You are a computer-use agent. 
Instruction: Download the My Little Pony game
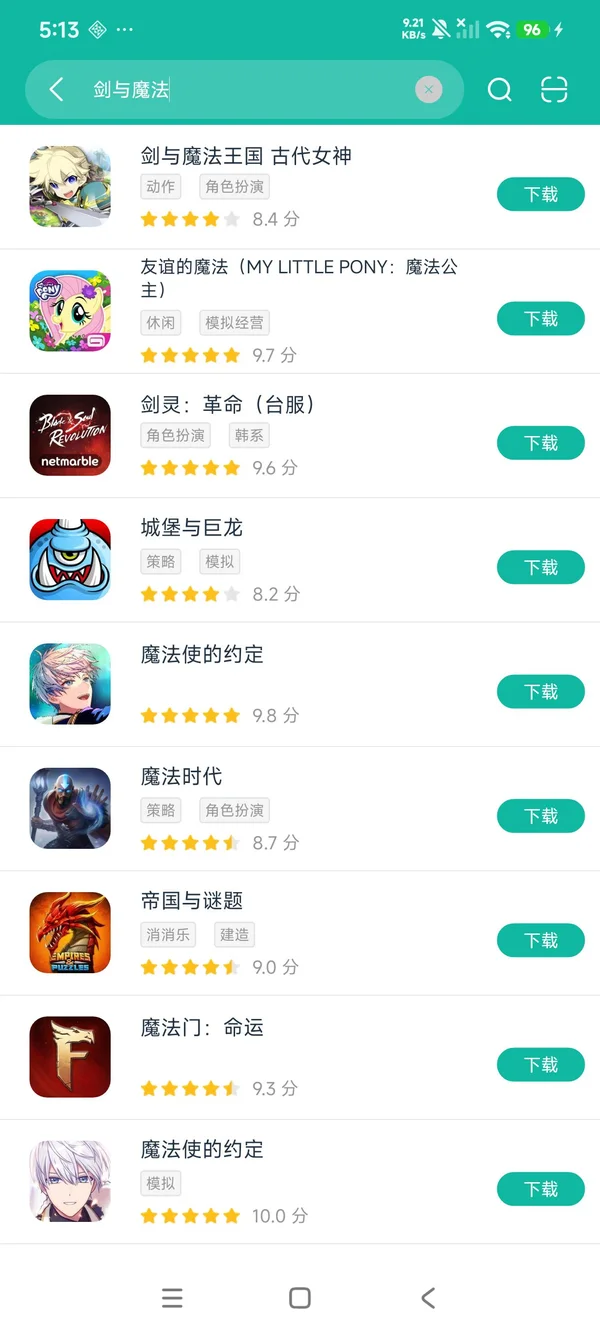[540, 319]
